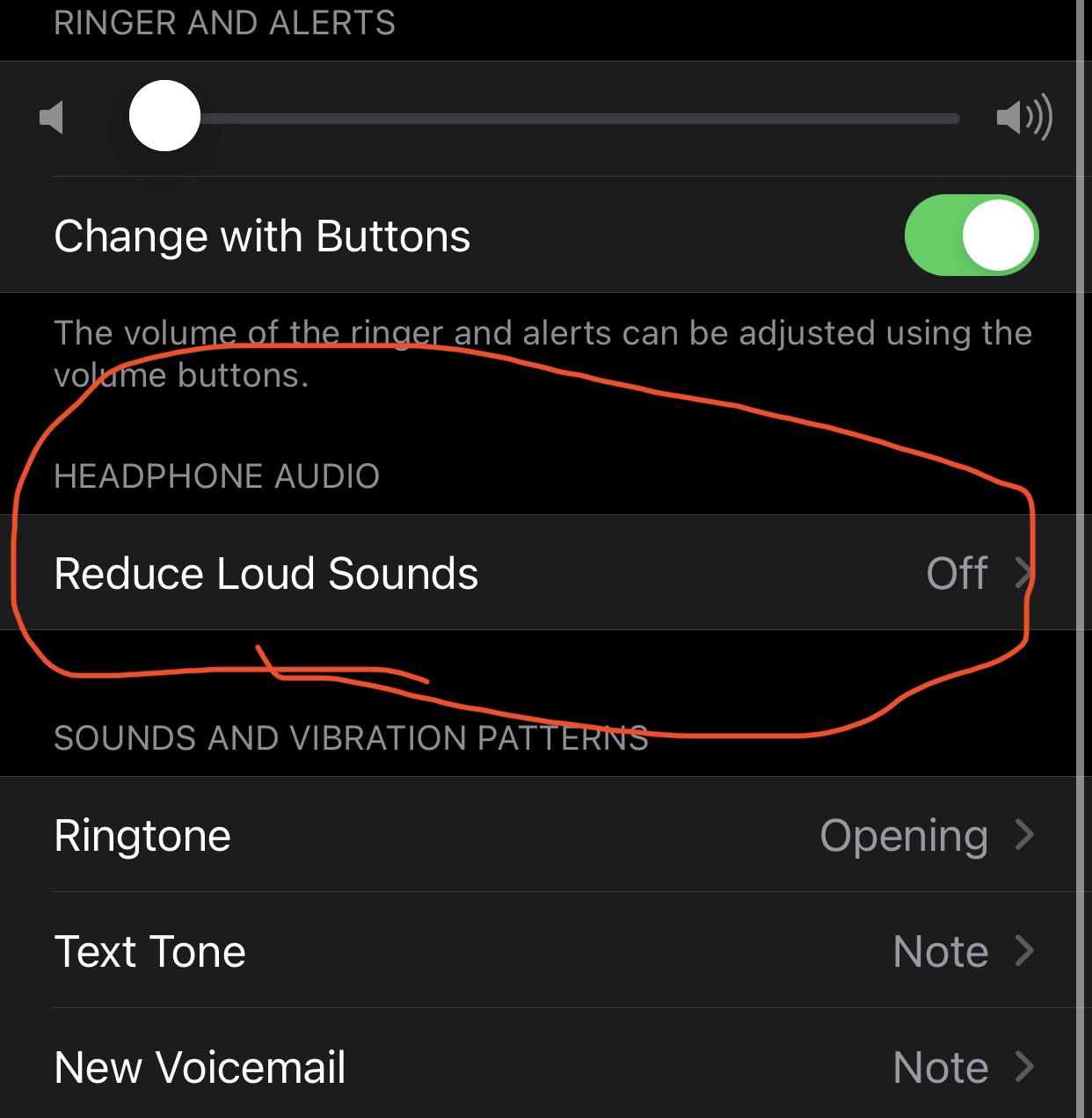The width and height of the screenshot is (1092, 1118).
Task: Tap the RINGER AND ALERTS section header
Action: tap(224, 23)
